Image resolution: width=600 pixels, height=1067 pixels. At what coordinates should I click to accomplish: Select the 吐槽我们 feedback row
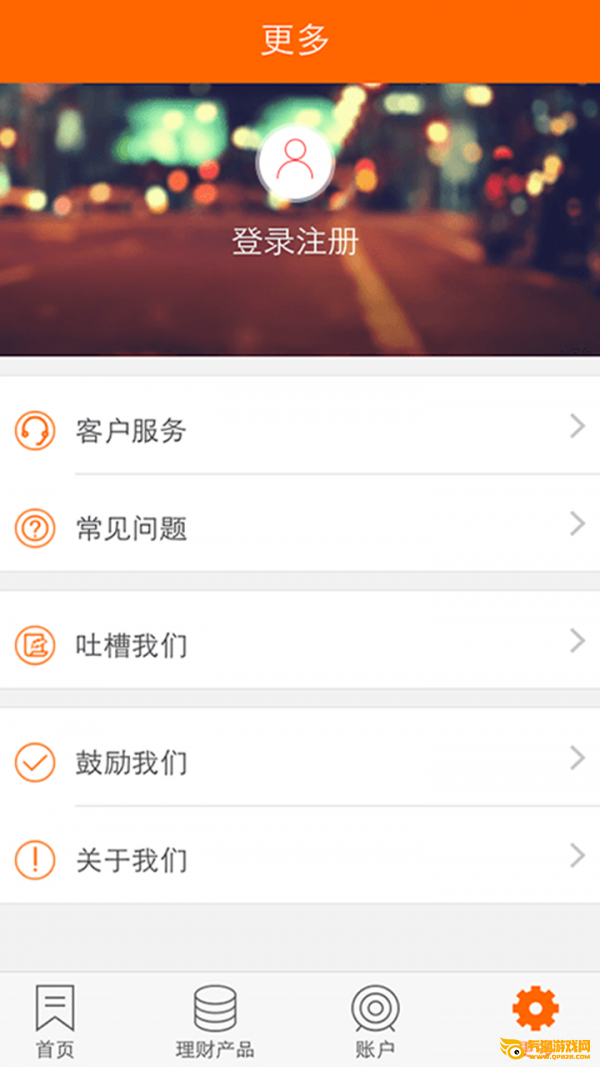(300, 645)
